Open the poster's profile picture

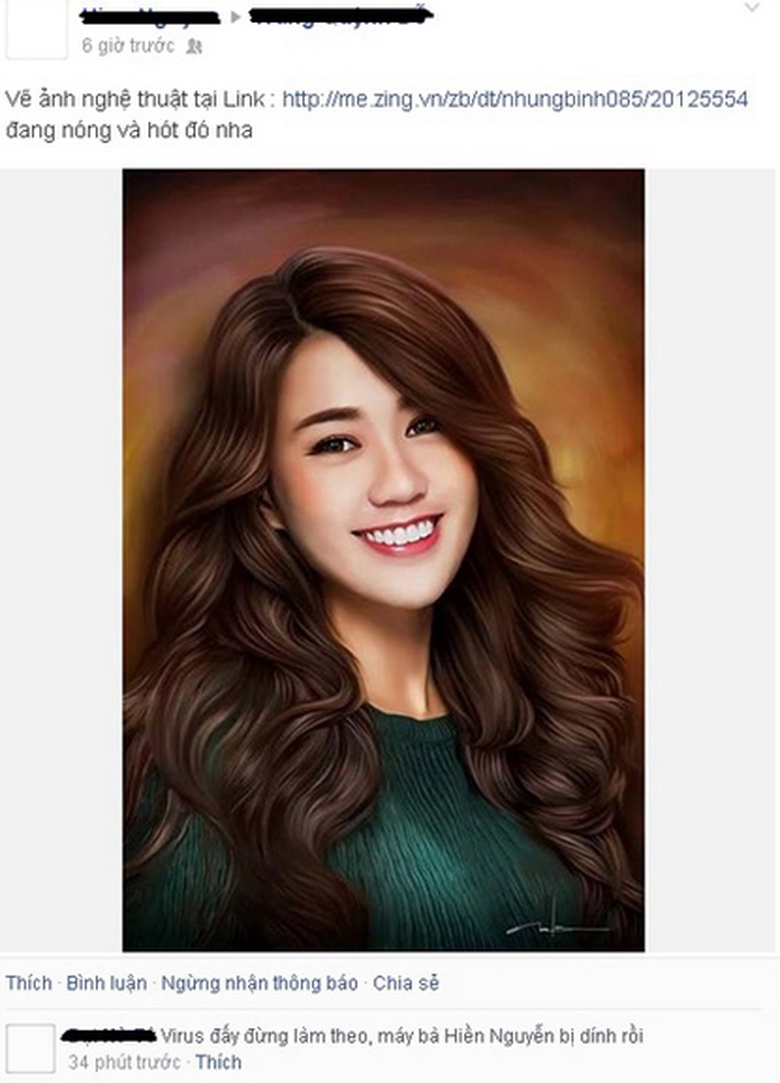coord(35,30)
